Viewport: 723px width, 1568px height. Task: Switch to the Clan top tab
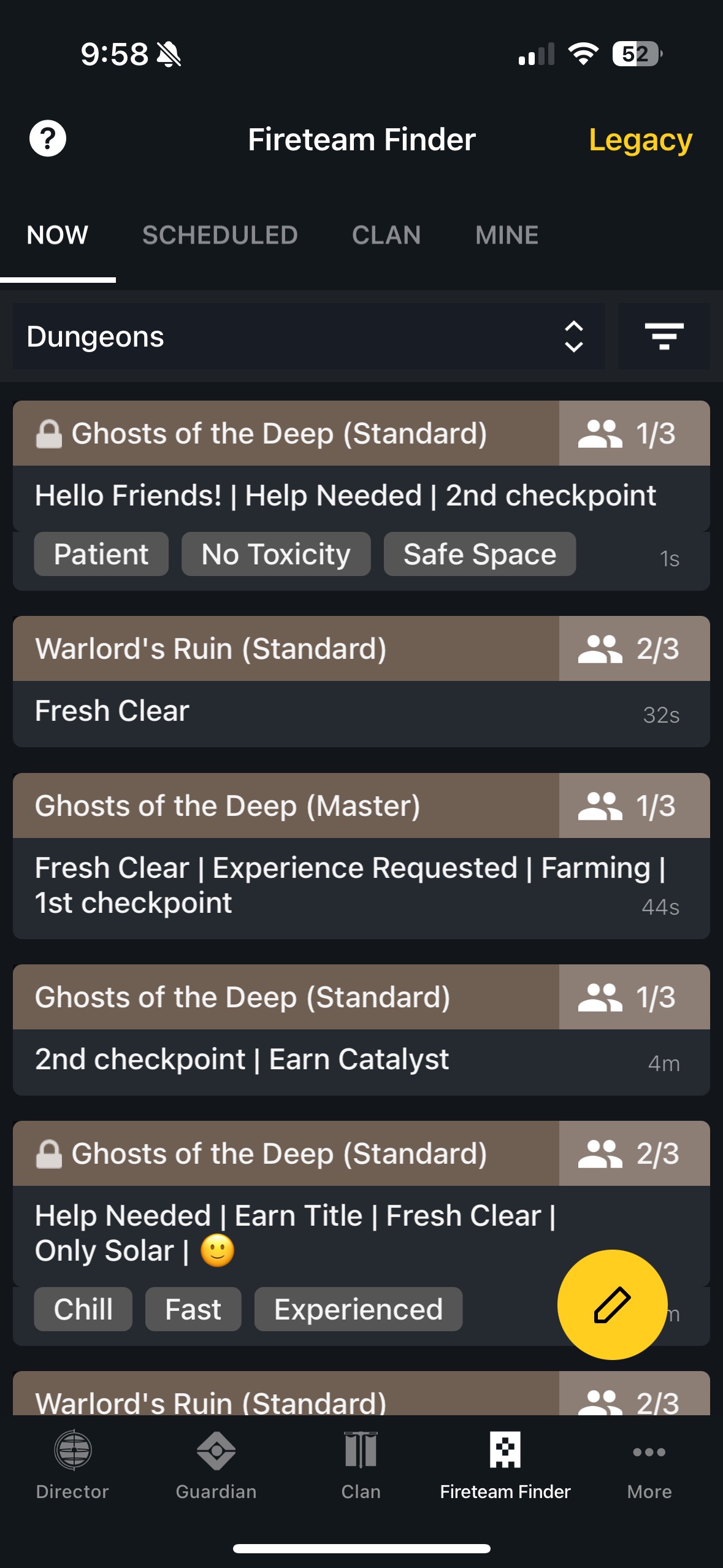[x=386, y=235]
